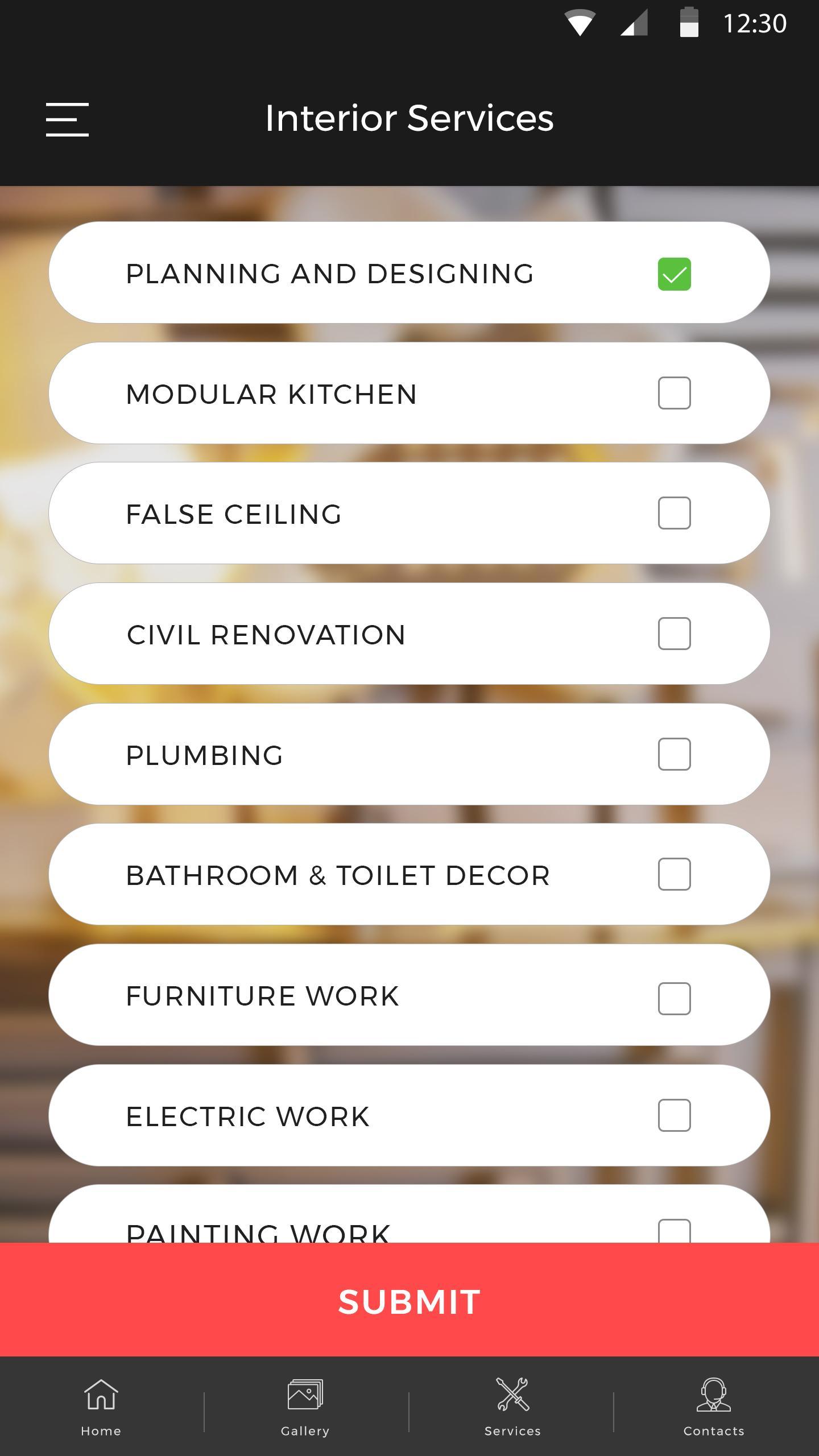Select the Plumbing service checkbox

coord(674,754)
